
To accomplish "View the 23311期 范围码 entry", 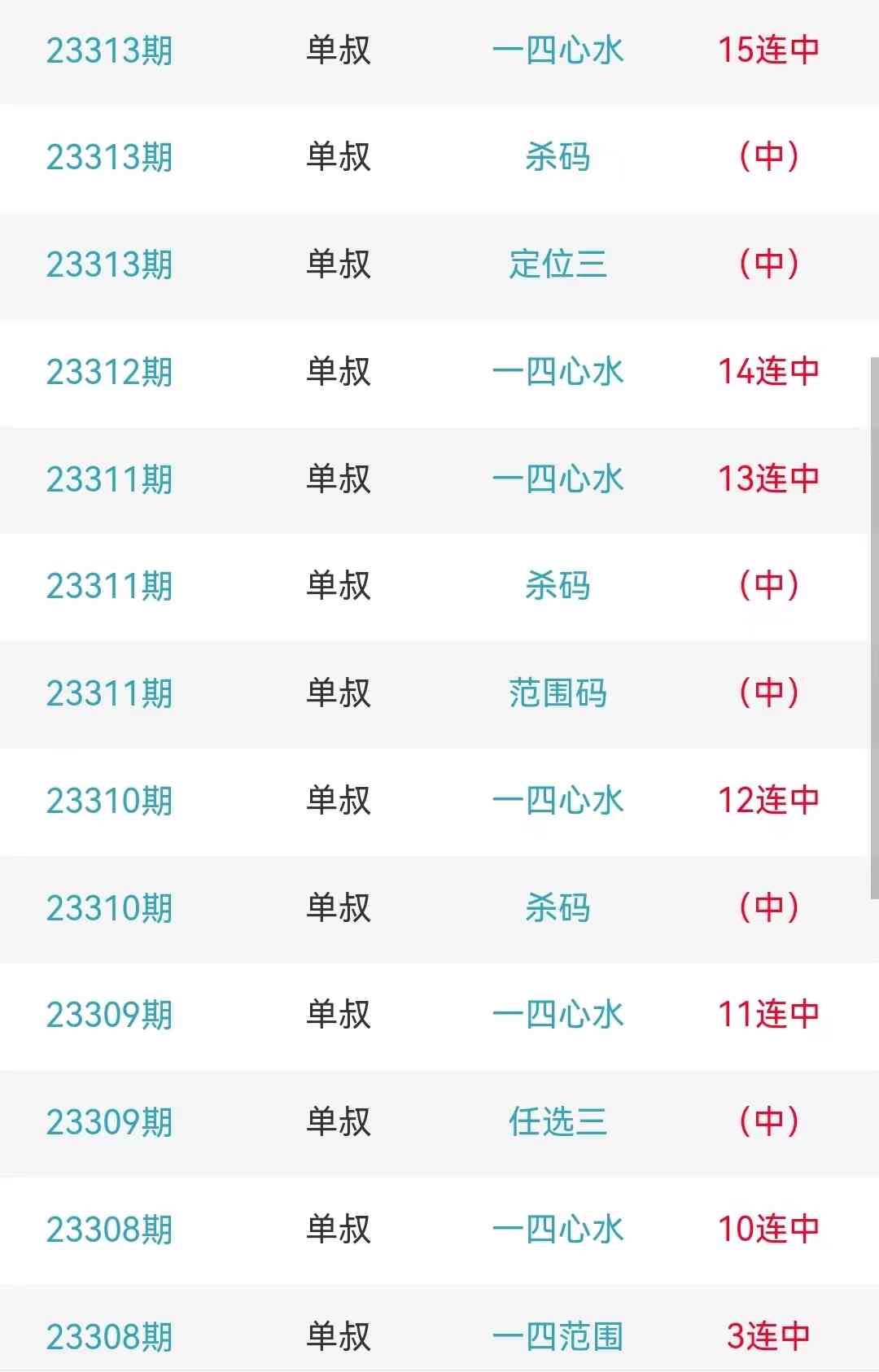I will point(558,693).
